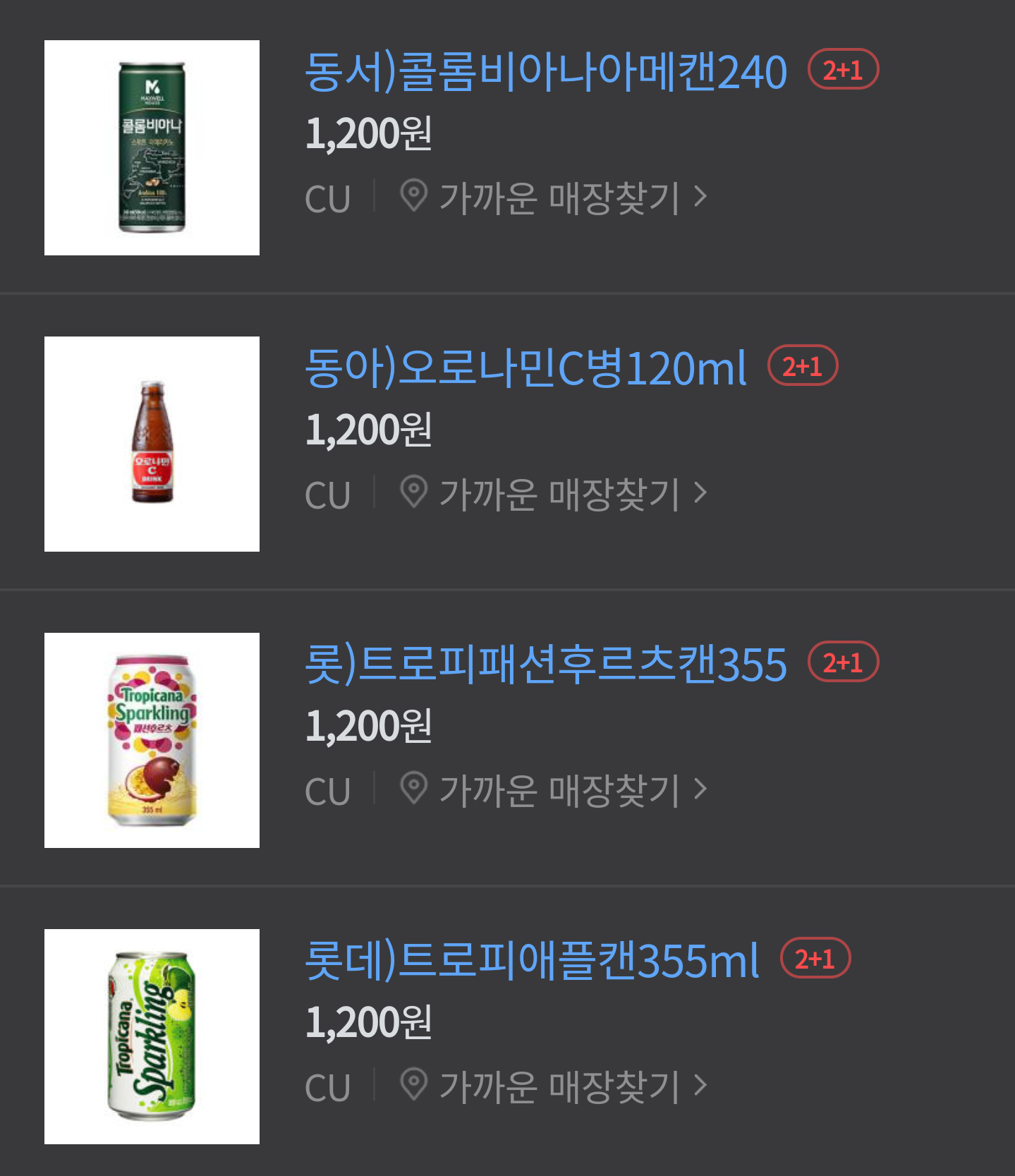Tap the 패션후르츠 Tropicana can image

pos(152,740)
